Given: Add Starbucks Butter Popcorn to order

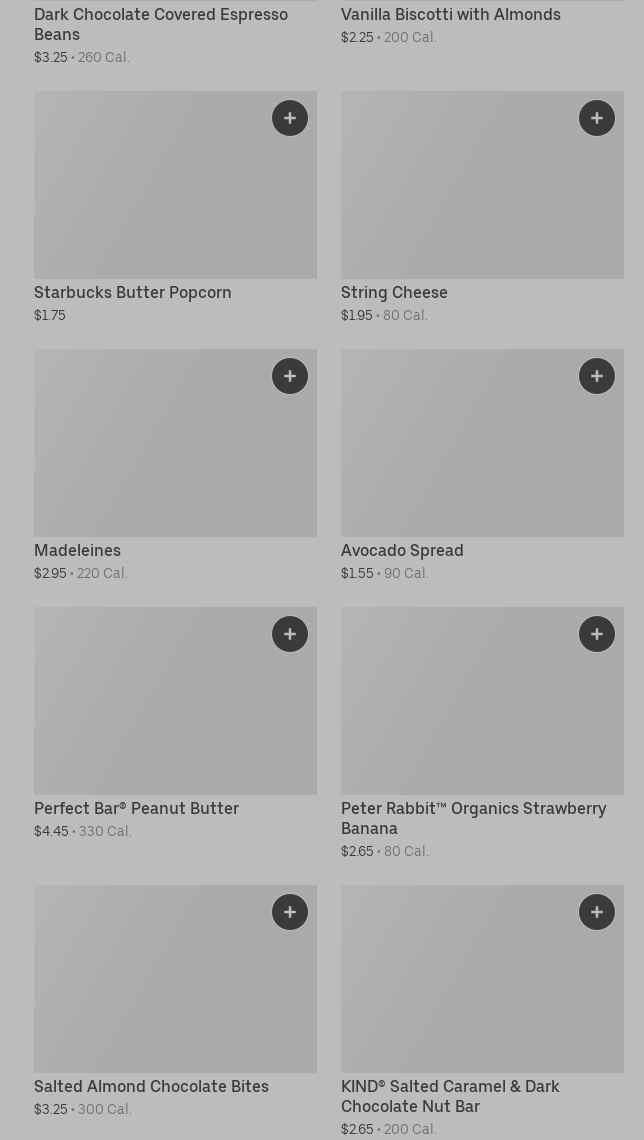Looking at the screenshot, I should click(x=290, y=118).
